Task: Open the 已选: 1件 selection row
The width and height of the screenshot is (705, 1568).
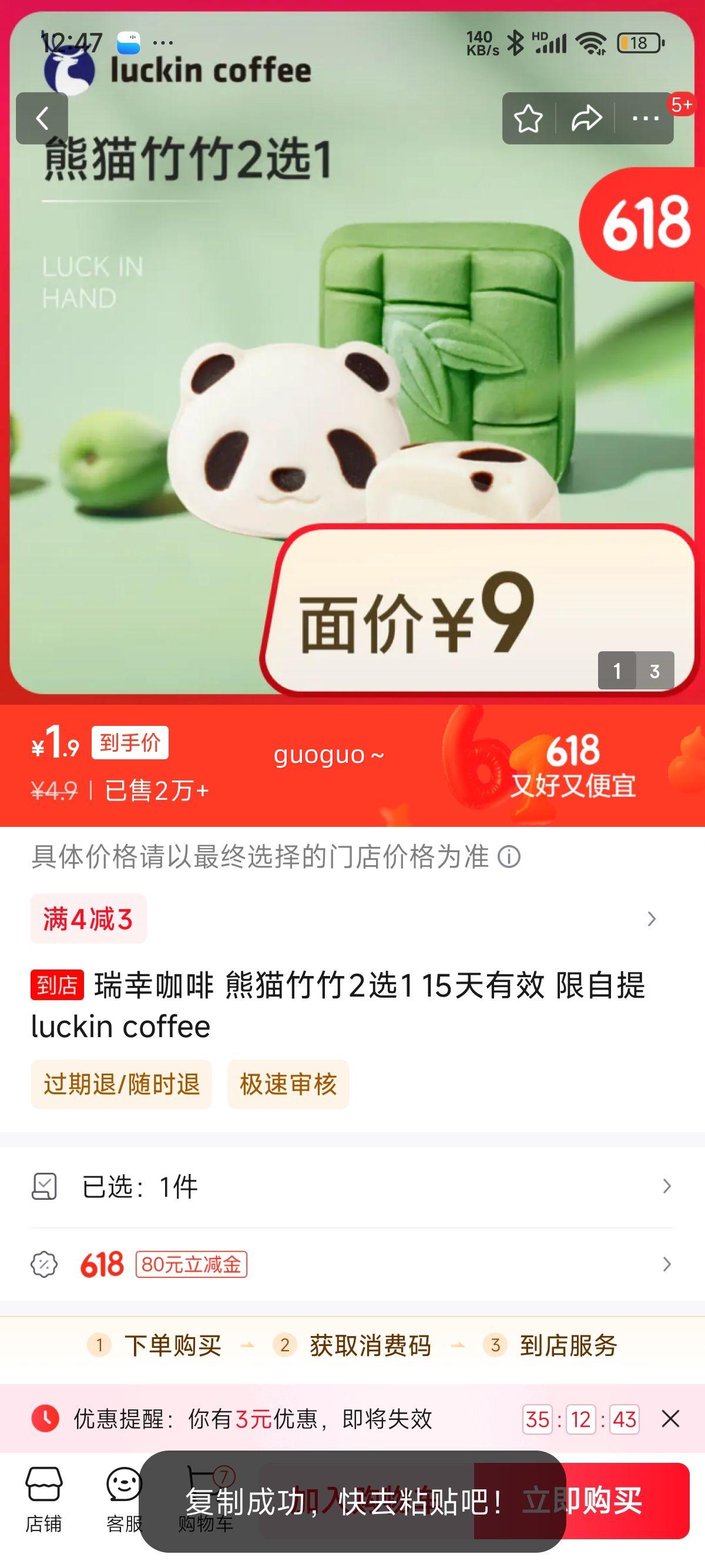Action: (x=352, y=1186)
